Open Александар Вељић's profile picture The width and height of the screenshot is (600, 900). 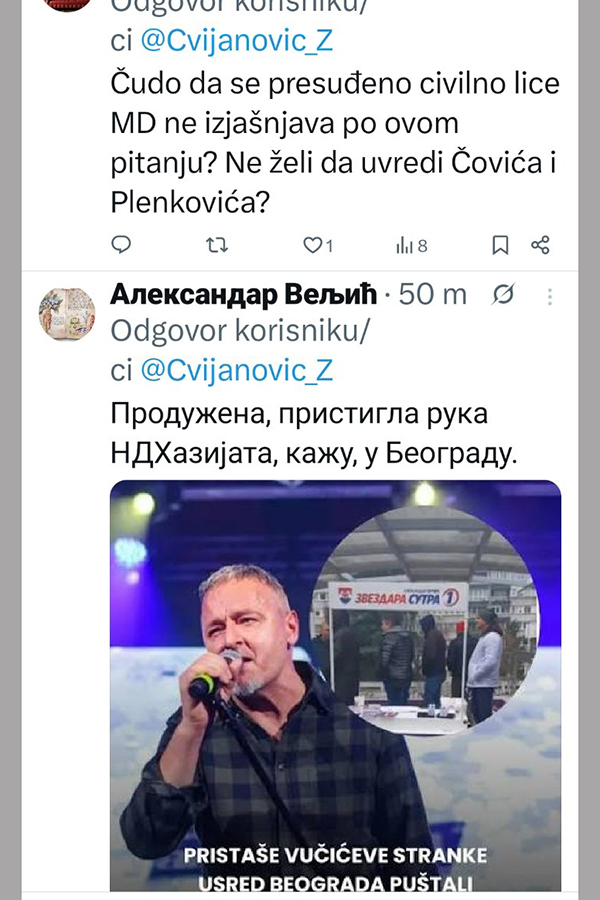pos(67,313)
